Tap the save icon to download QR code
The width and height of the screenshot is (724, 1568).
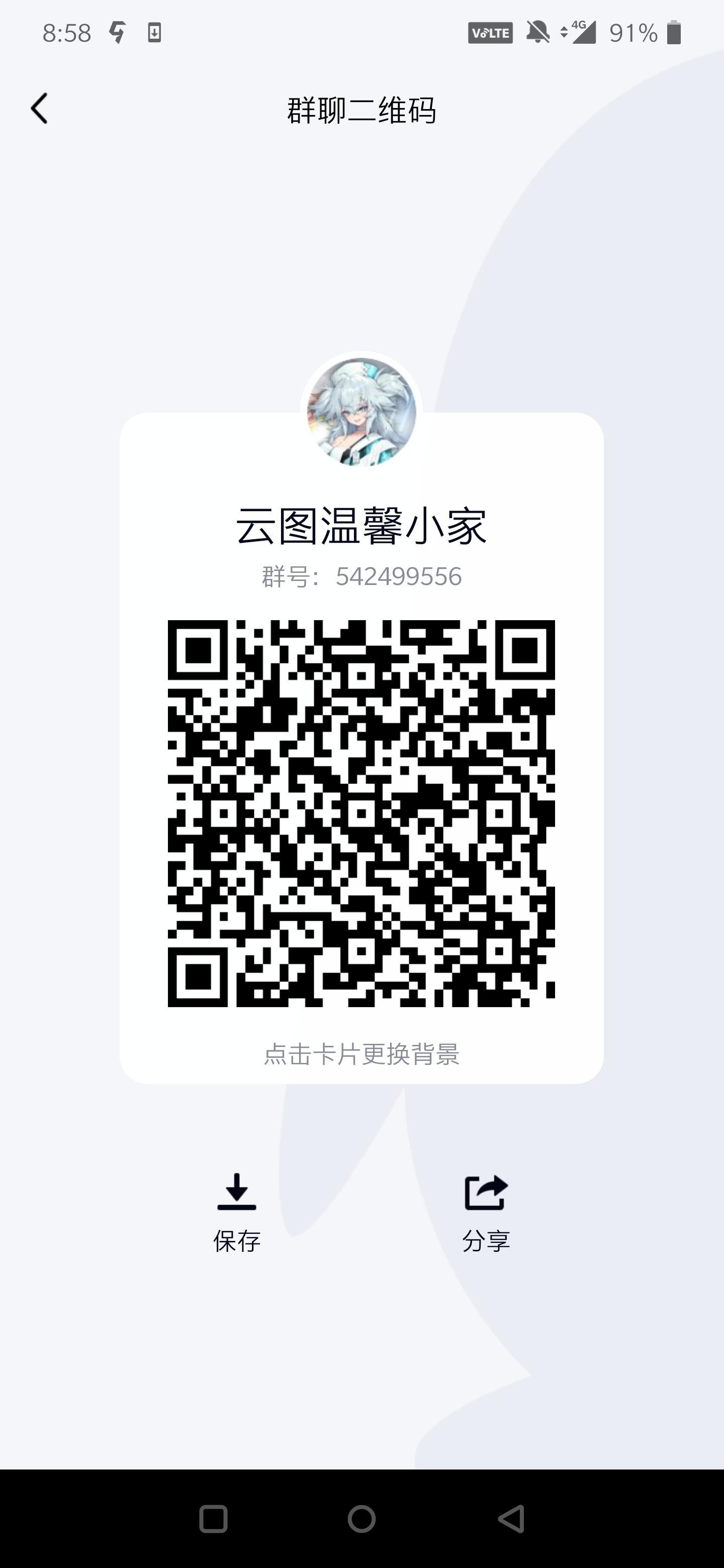[237, 1193]
